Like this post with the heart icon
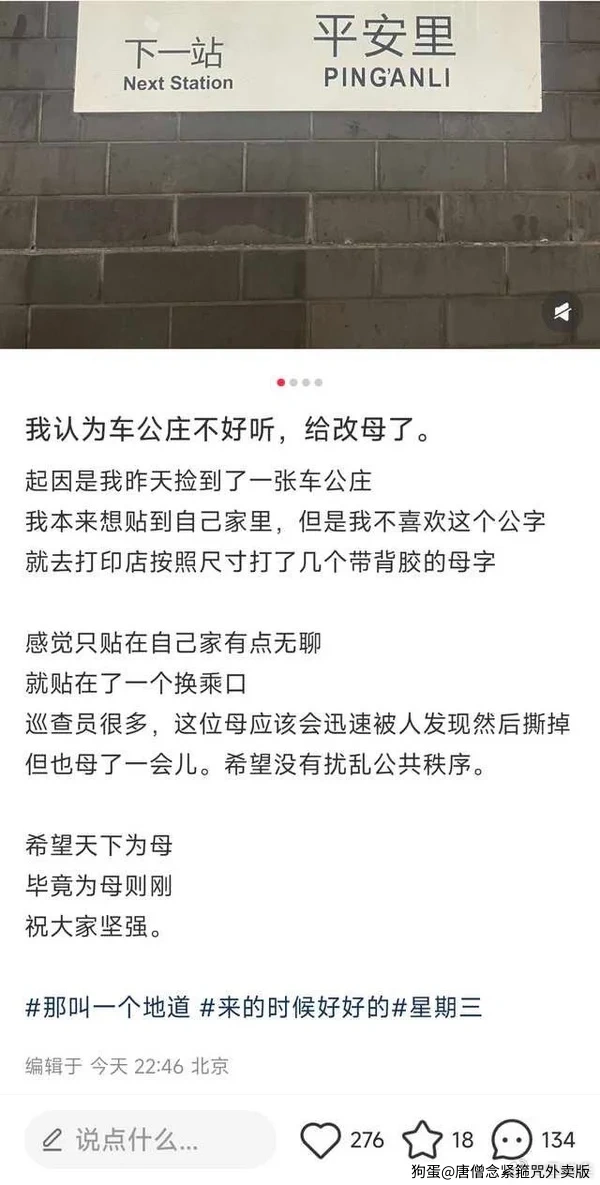Image resolution: width=600 pixels, height=1185 pixels. 321,1139
